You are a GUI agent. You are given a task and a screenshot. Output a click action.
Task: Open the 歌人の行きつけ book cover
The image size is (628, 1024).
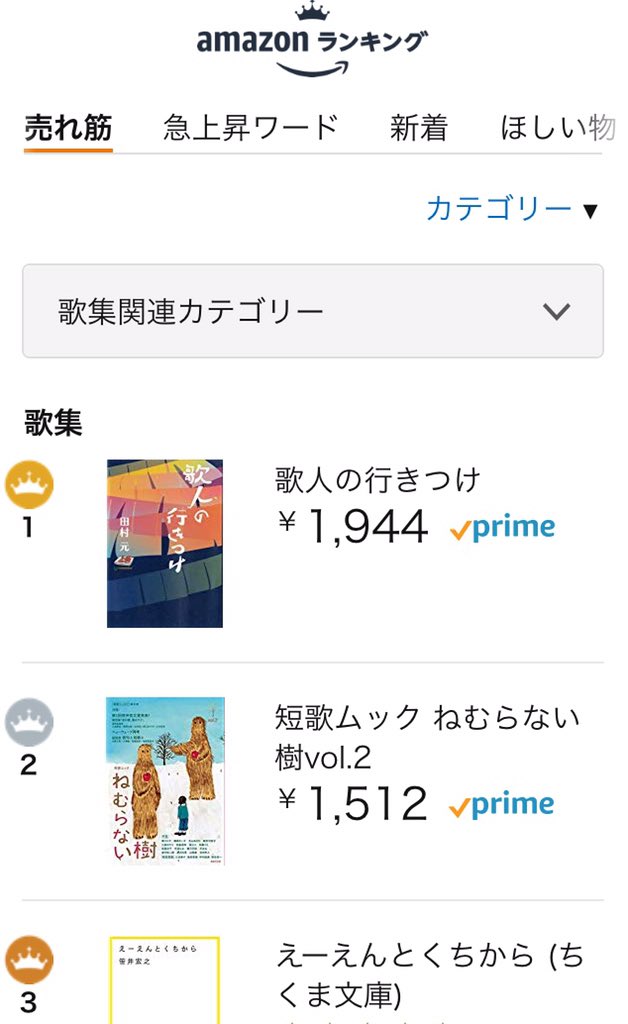165,543
